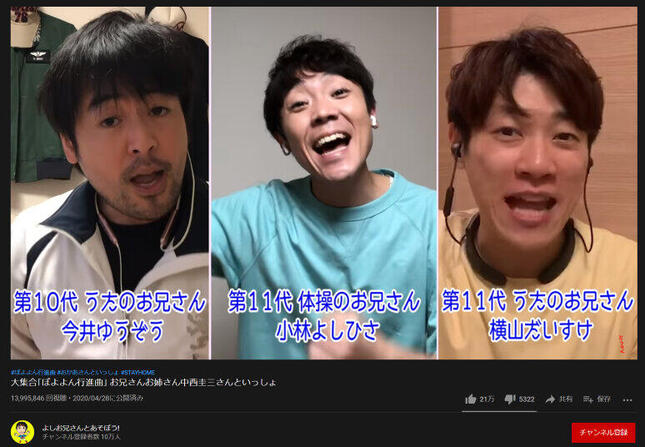Like the video with the thumbs-up icon
645x447 pixels.
[x=470, y=399]
